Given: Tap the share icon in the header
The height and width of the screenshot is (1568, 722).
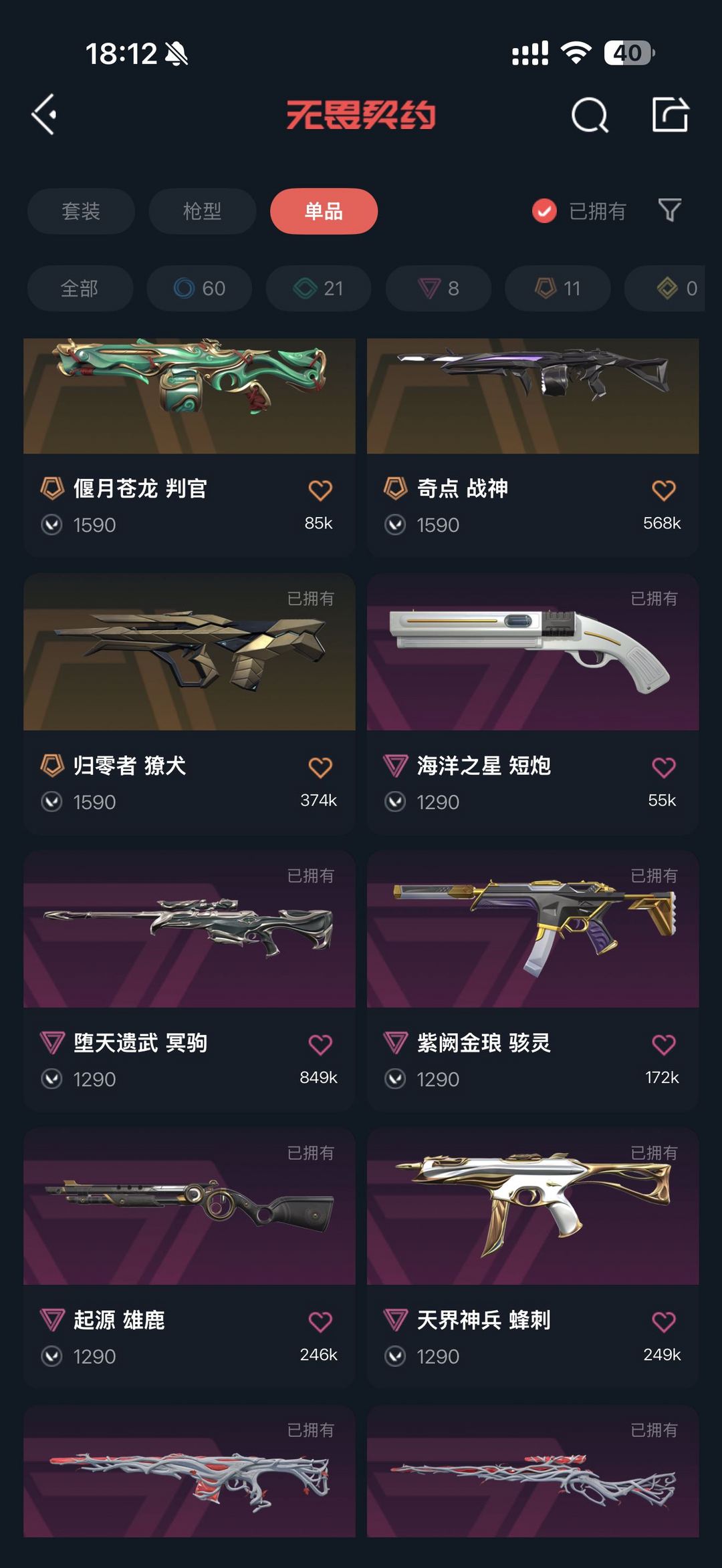Looking at the screenshot, I should pyautogui.click(x=670, y=115).
